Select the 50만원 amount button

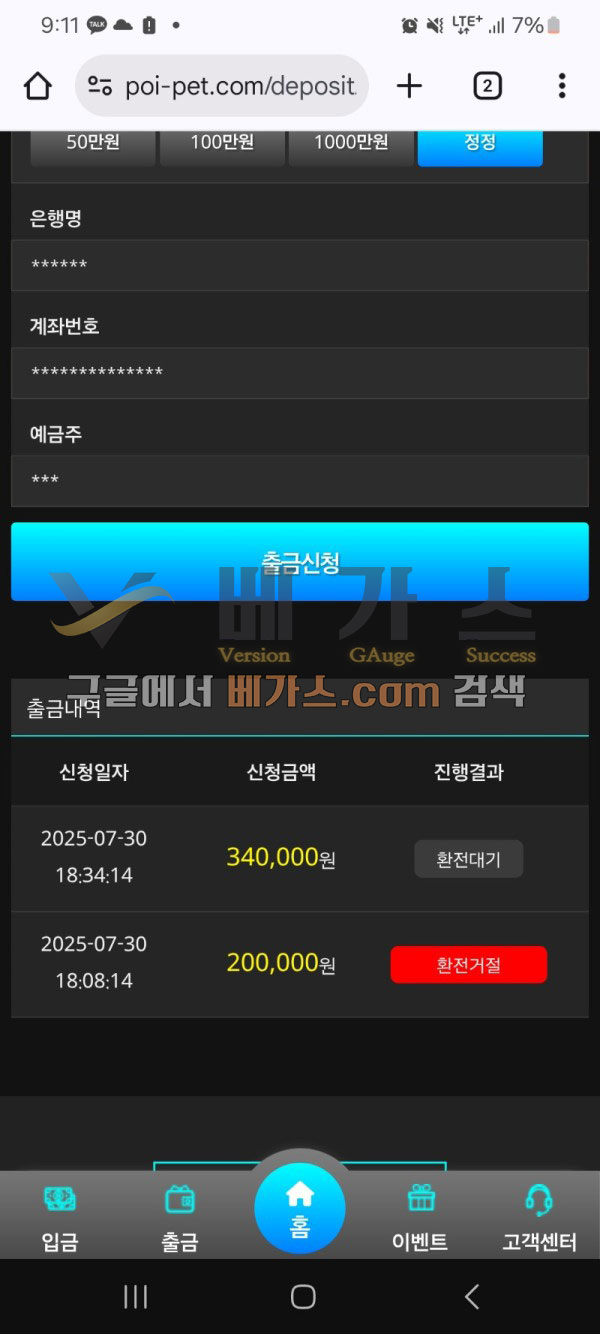click(x=93, y=144)
